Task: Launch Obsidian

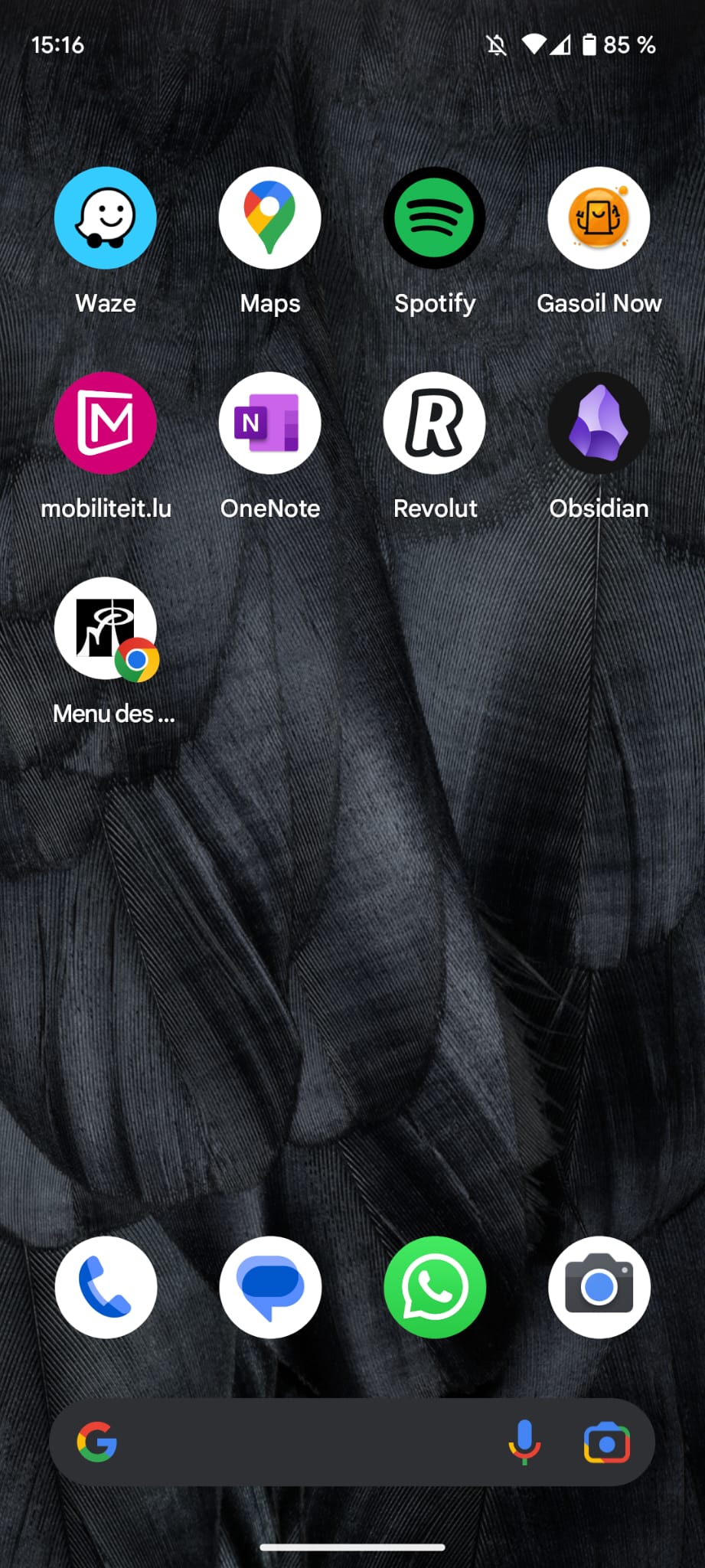Action: pyautogui.click(x=599, y=423)
